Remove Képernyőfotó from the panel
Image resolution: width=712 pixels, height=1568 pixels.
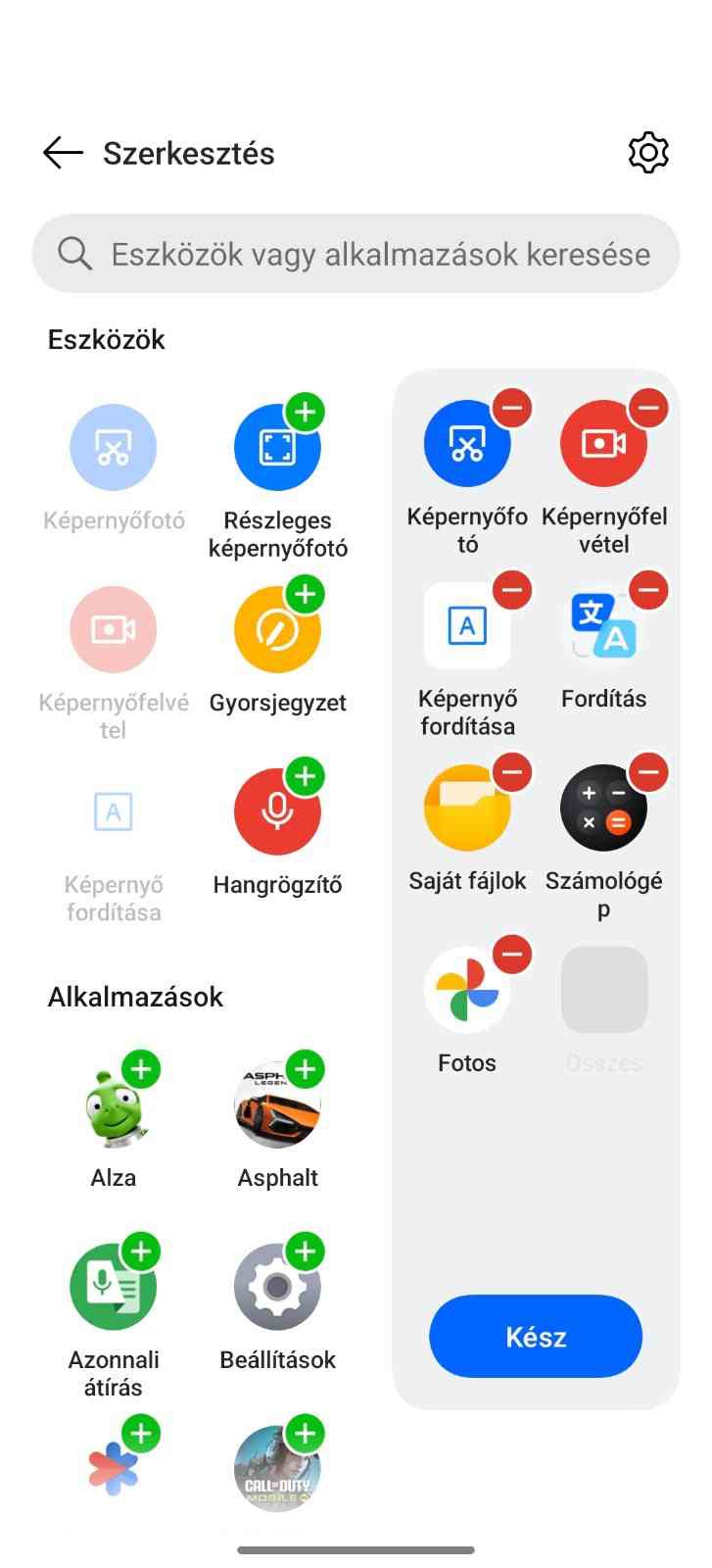click(511, 407)
